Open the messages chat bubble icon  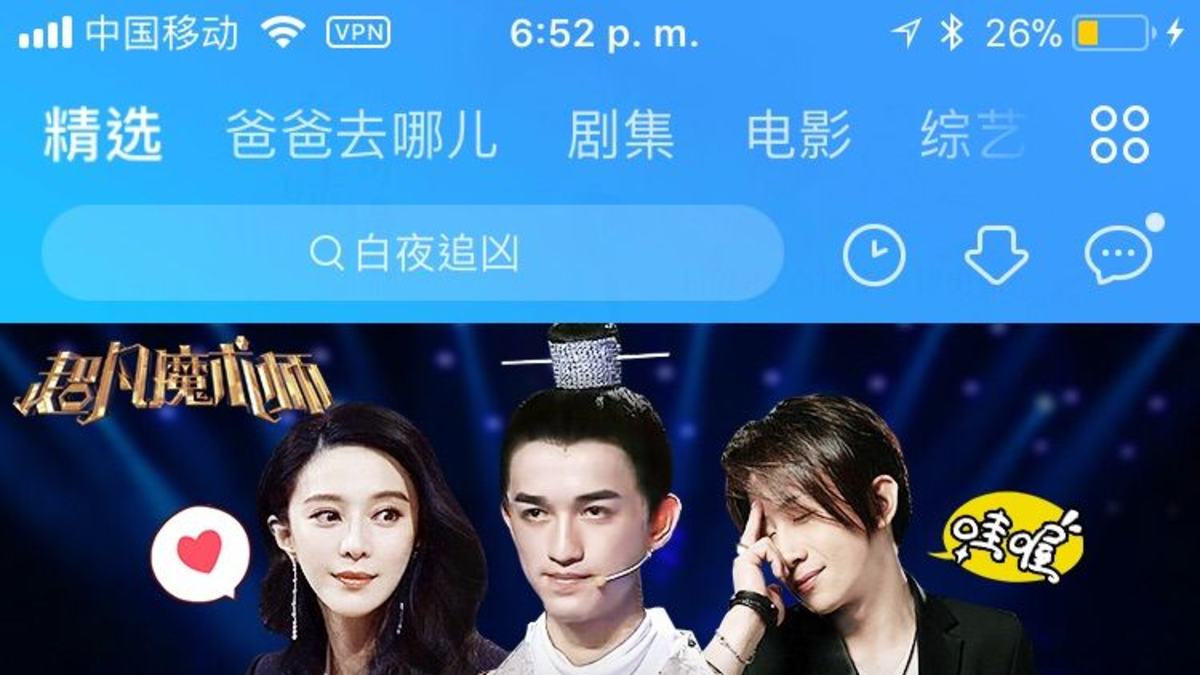point(1117,255)
